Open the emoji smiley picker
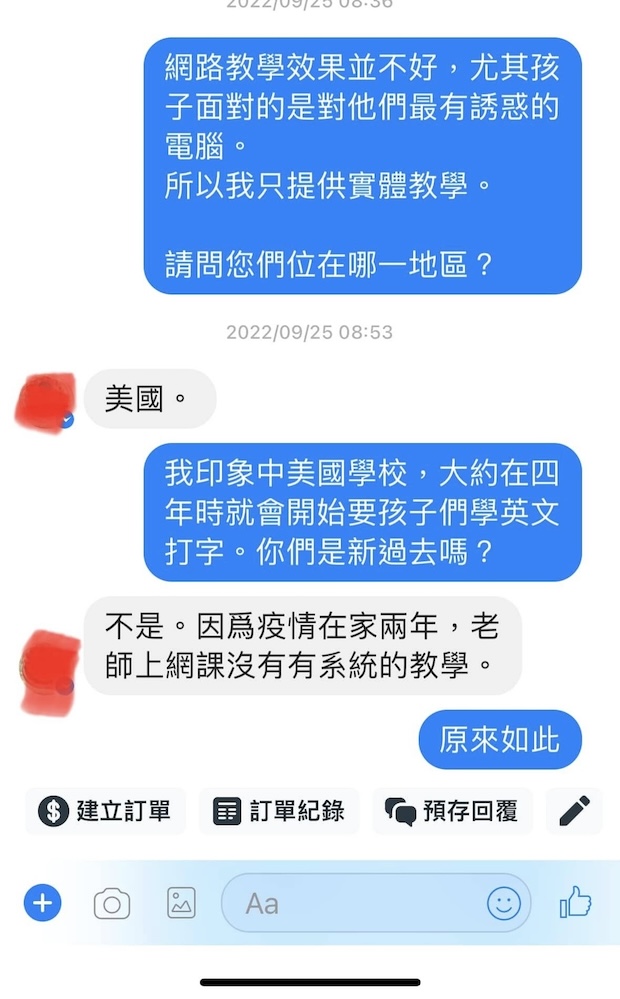 (x=504, y=904)
